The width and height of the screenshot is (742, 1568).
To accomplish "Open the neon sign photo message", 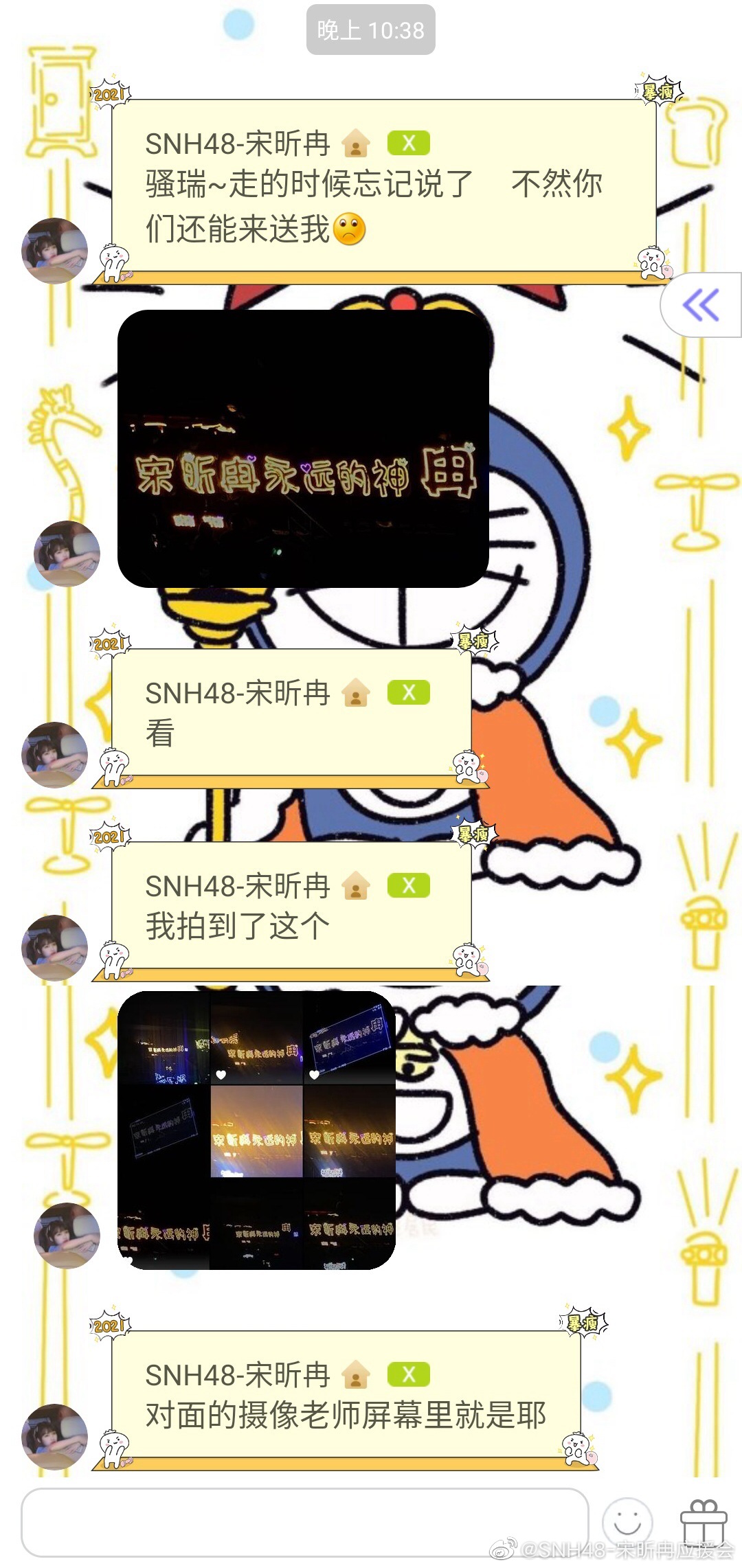I will 303,448.
